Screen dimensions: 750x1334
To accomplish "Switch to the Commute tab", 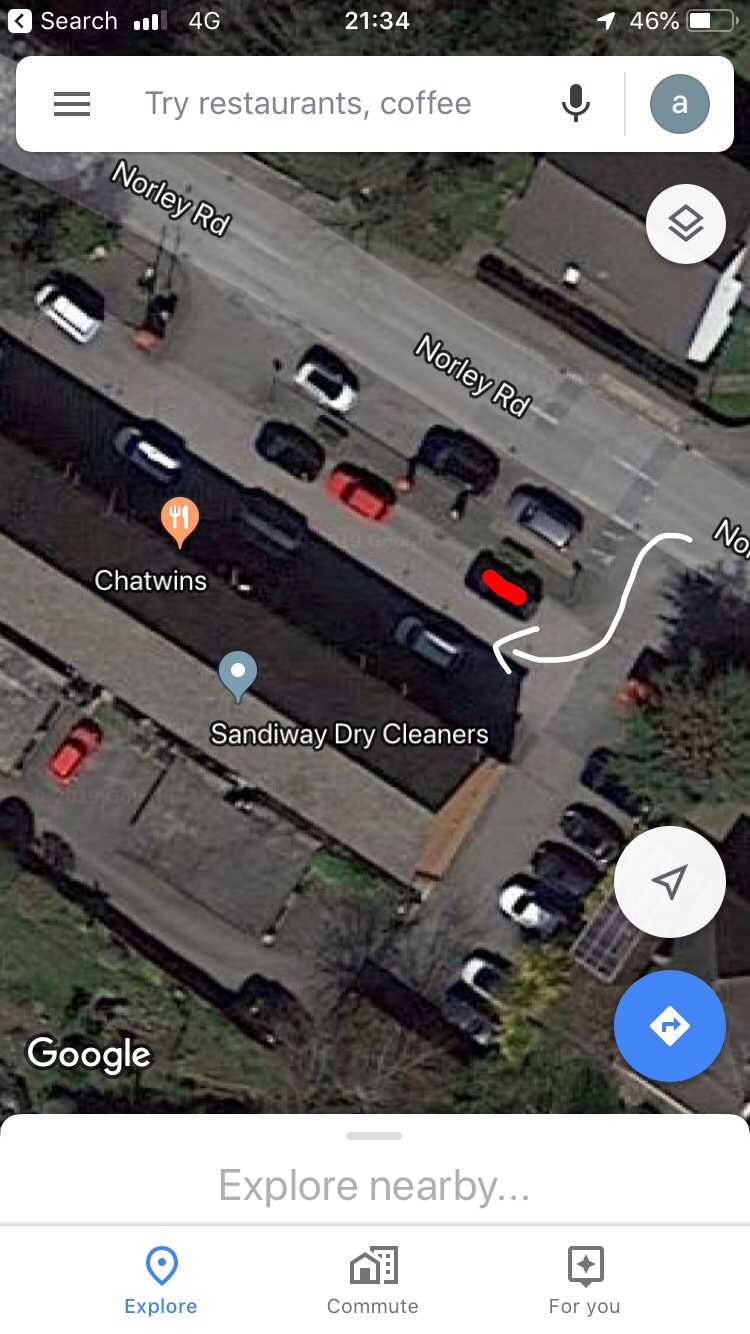I will pyautogui.click(x=373, y=1280).
